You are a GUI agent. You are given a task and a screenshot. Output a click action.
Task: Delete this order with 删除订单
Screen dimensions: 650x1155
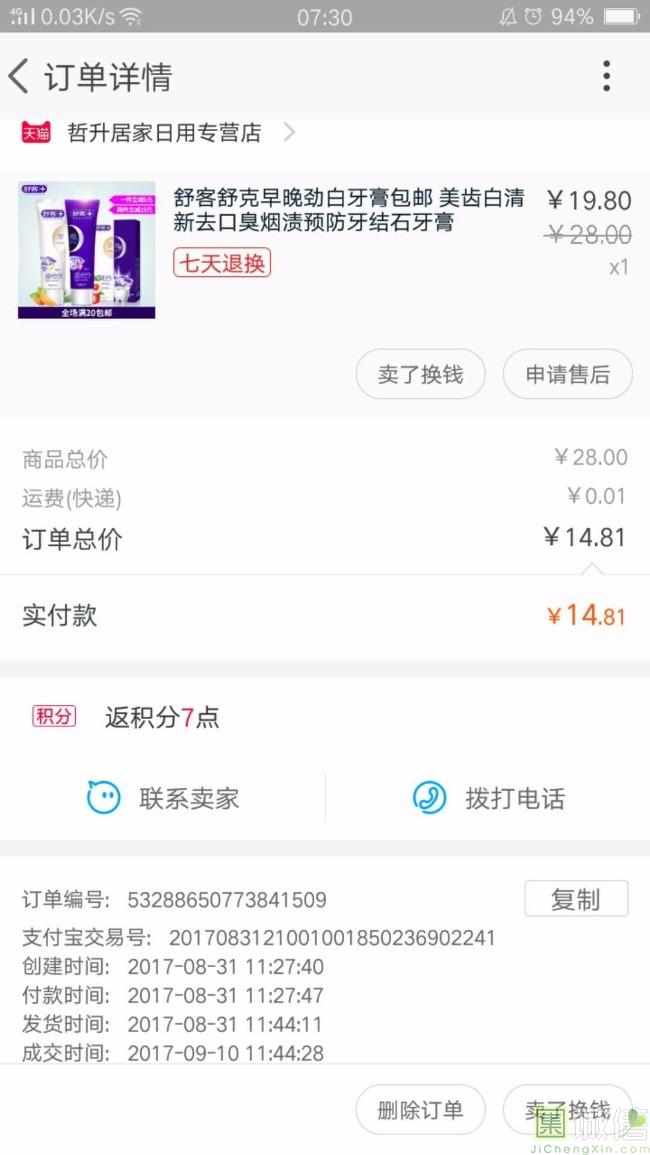(x=420, y=1110)
